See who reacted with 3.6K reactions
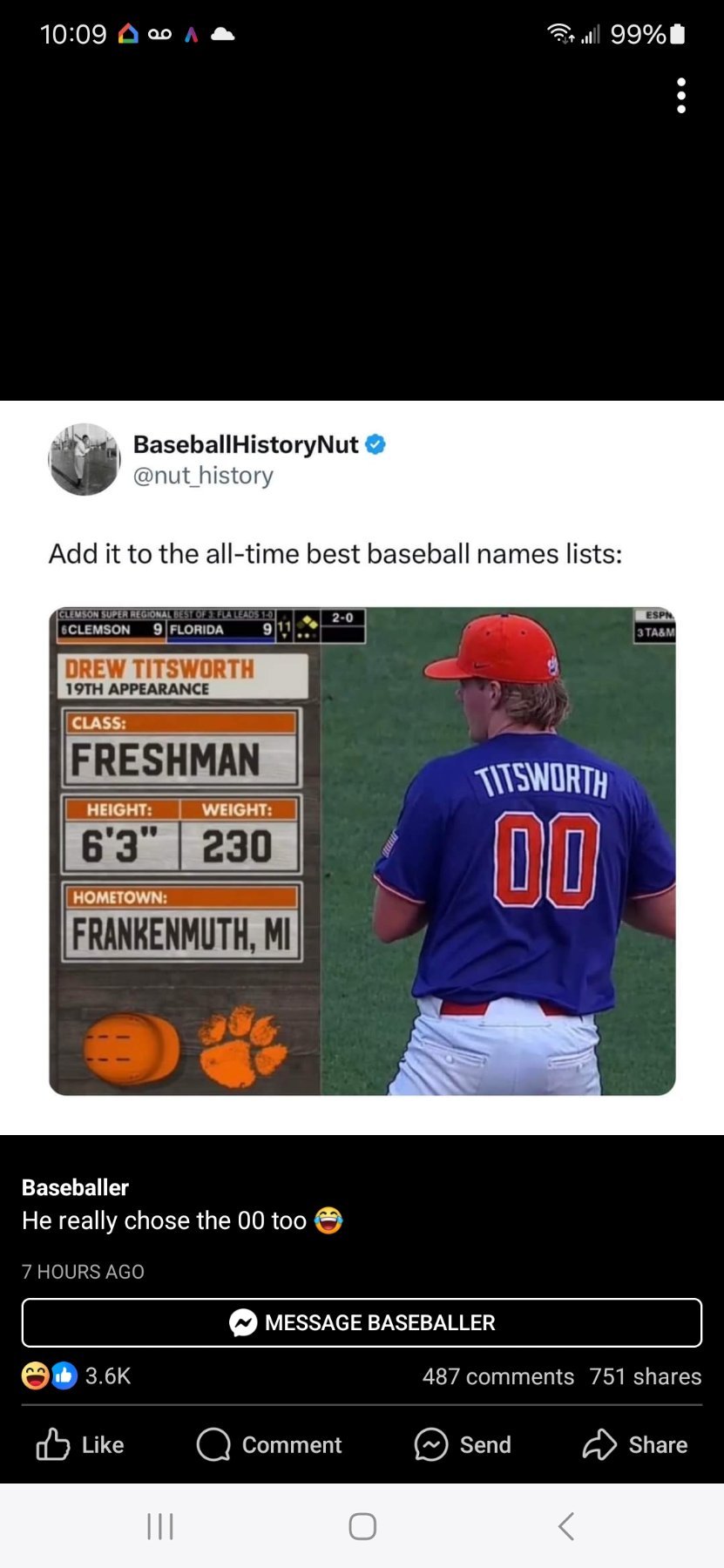 pyautogui.click(x=77, y=1376)
